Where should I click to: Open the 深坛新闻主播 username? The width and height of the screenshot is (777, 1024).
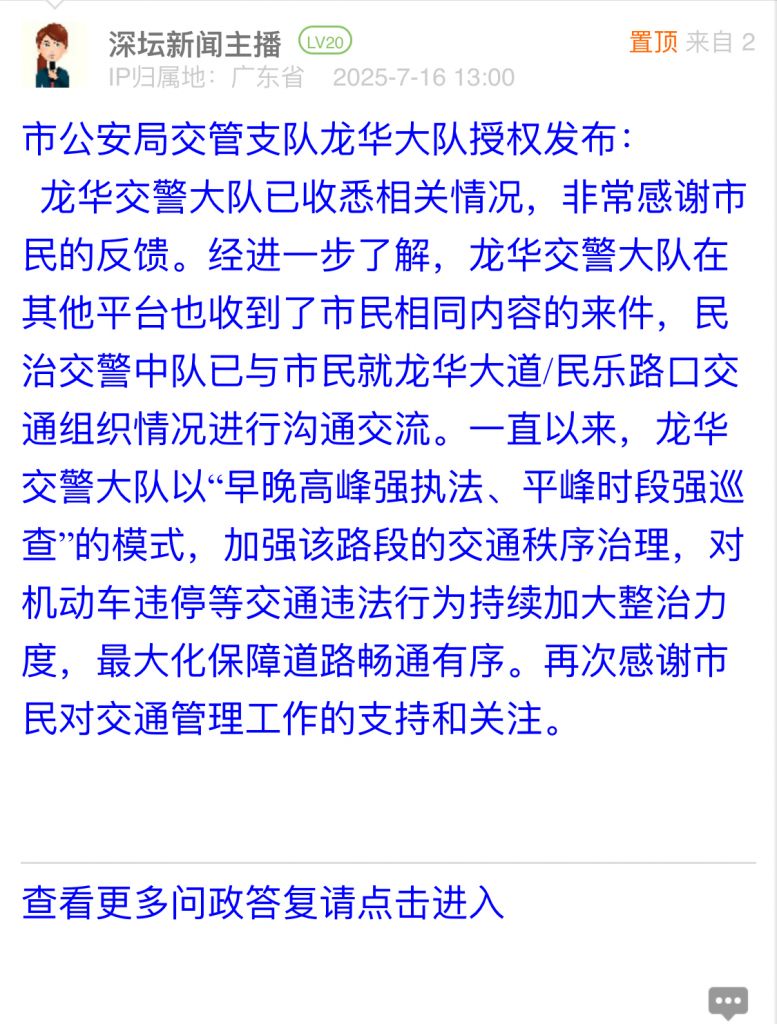coord(195,43)
